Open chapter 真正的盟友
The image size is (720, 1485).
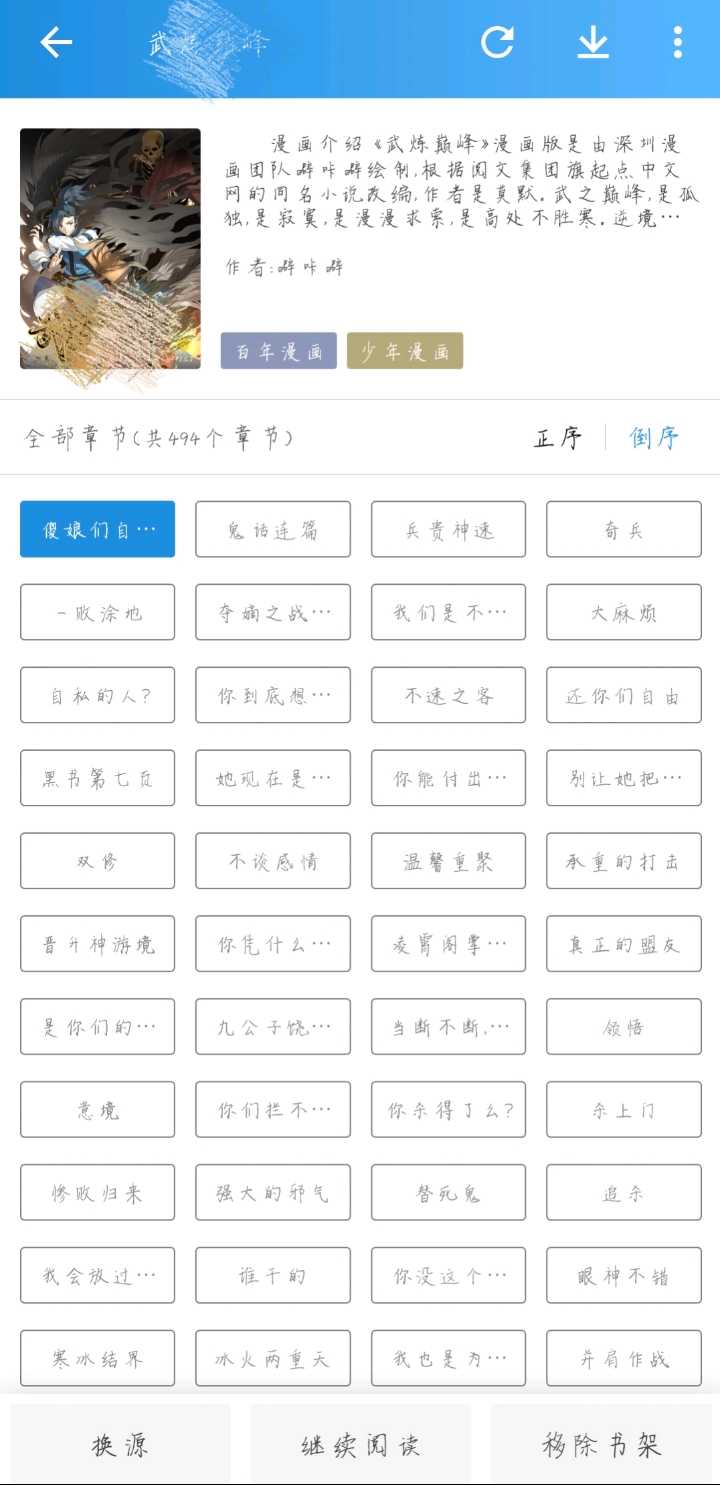coord(624,944)
